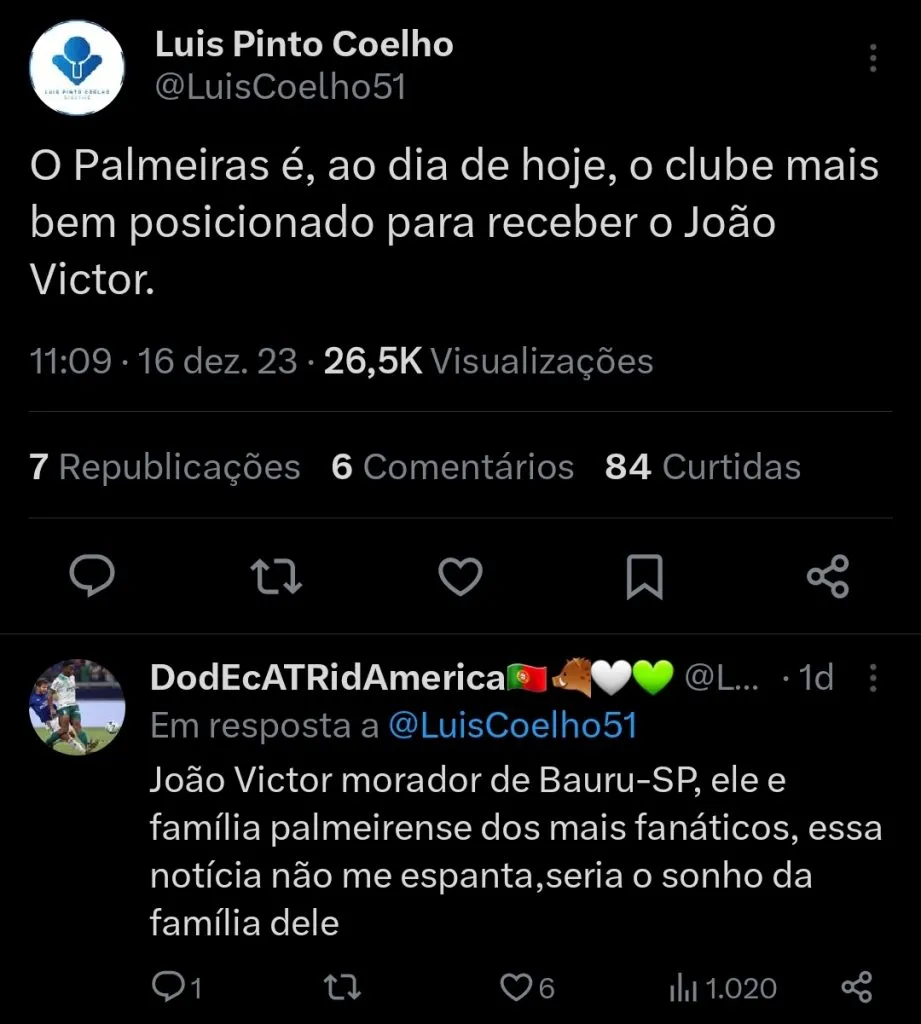Image resolution: width=921 pixels, height=1024 pixels.
Task: Repost DodEcATRidAmerica's reply via retweet icon
Action: pyautogui.click(x=341, y=988)
